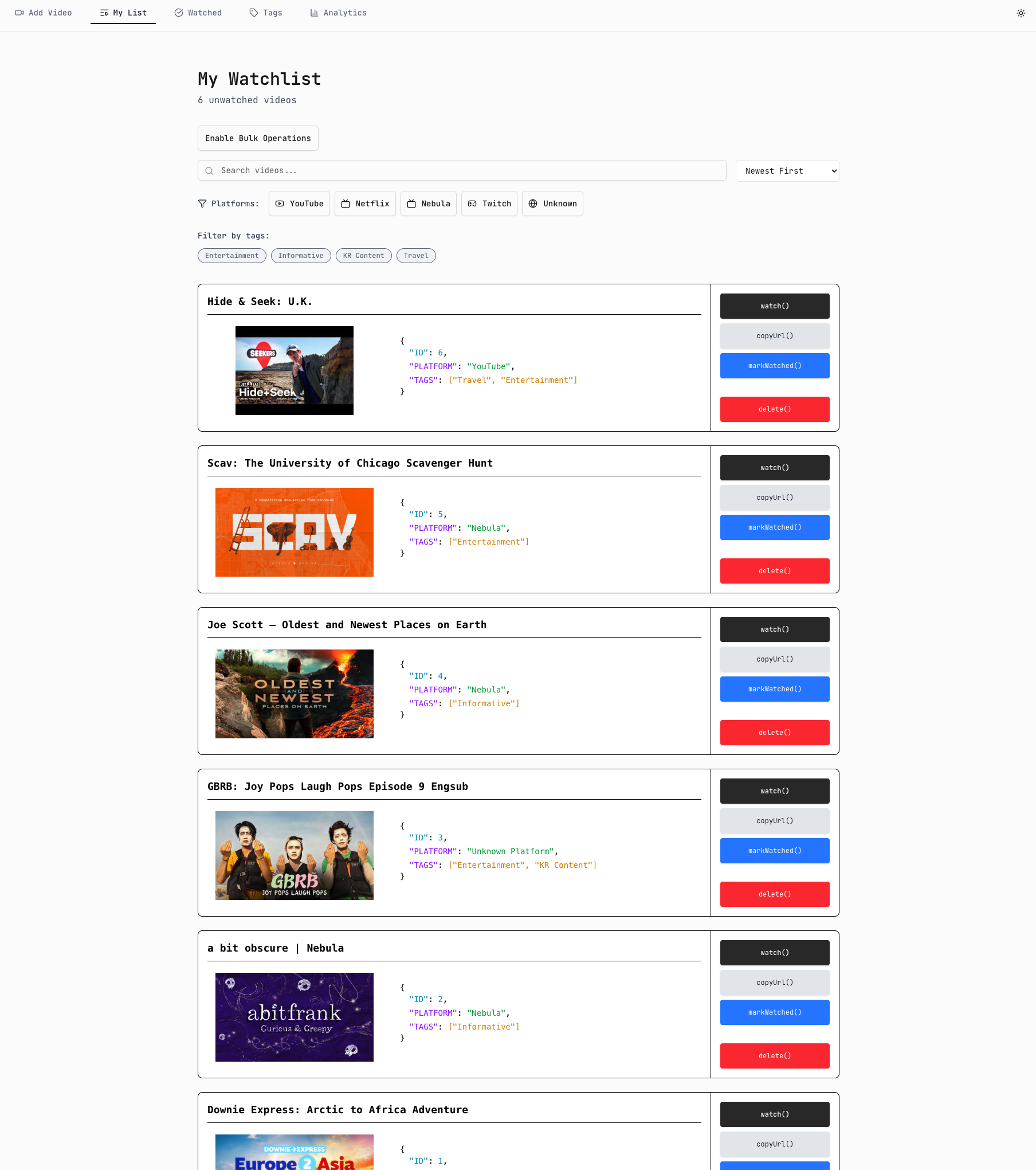Select the Travel tag chip
The width and height of the screenshot is (1036, 1170).
click(415, 256)
